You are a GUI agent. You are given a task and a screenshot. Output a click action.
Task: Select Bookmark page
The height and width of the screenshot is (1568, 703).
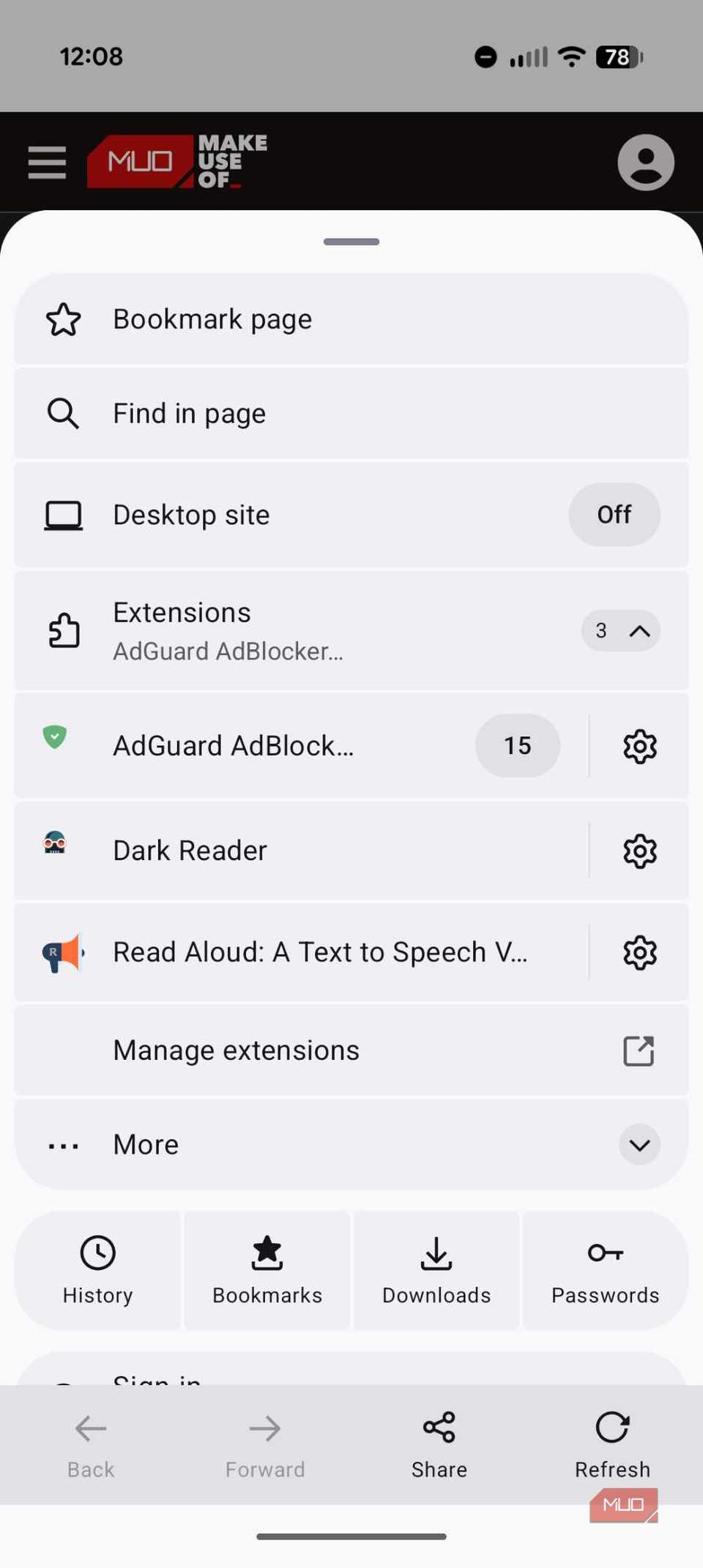click(x=212, y=318)
